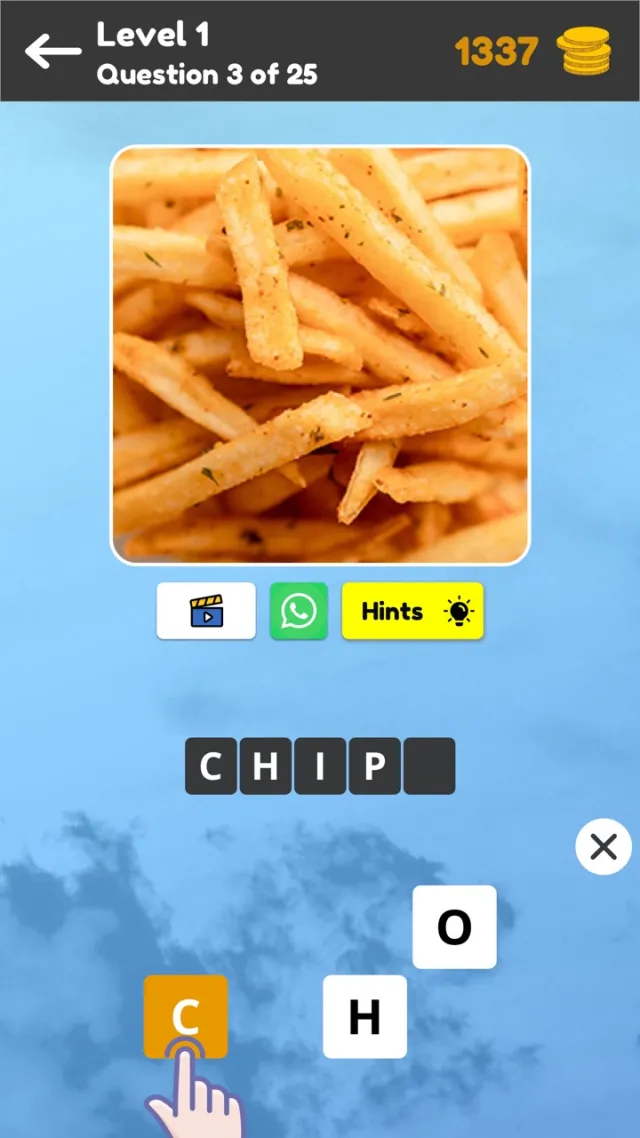Remove letter I from the answer slots
640x1138 pixels.
[x=320, y=767]
